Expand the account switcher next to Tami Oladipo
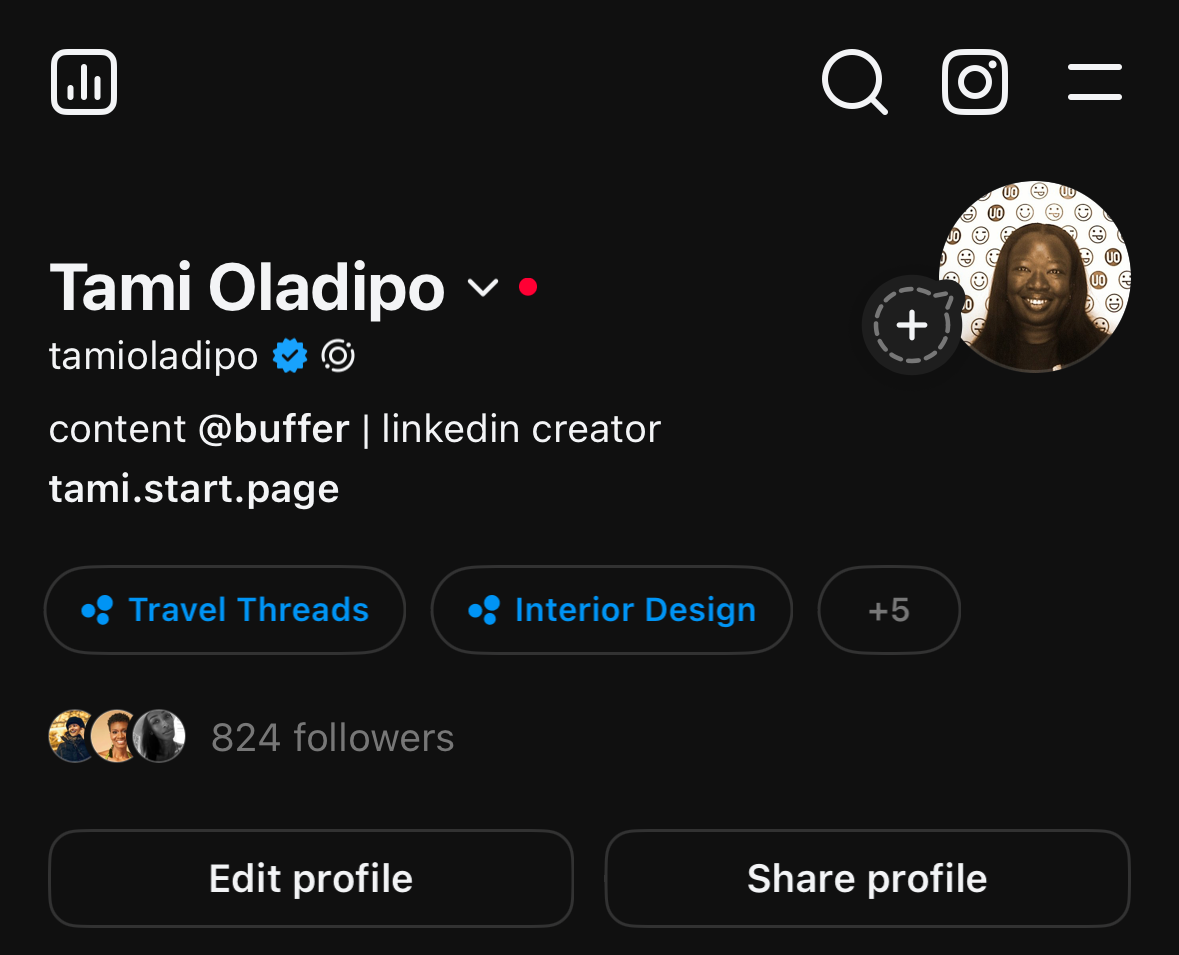Viewport: 1179px width, 955px height. pyautogui.click(x=483, y=288)
